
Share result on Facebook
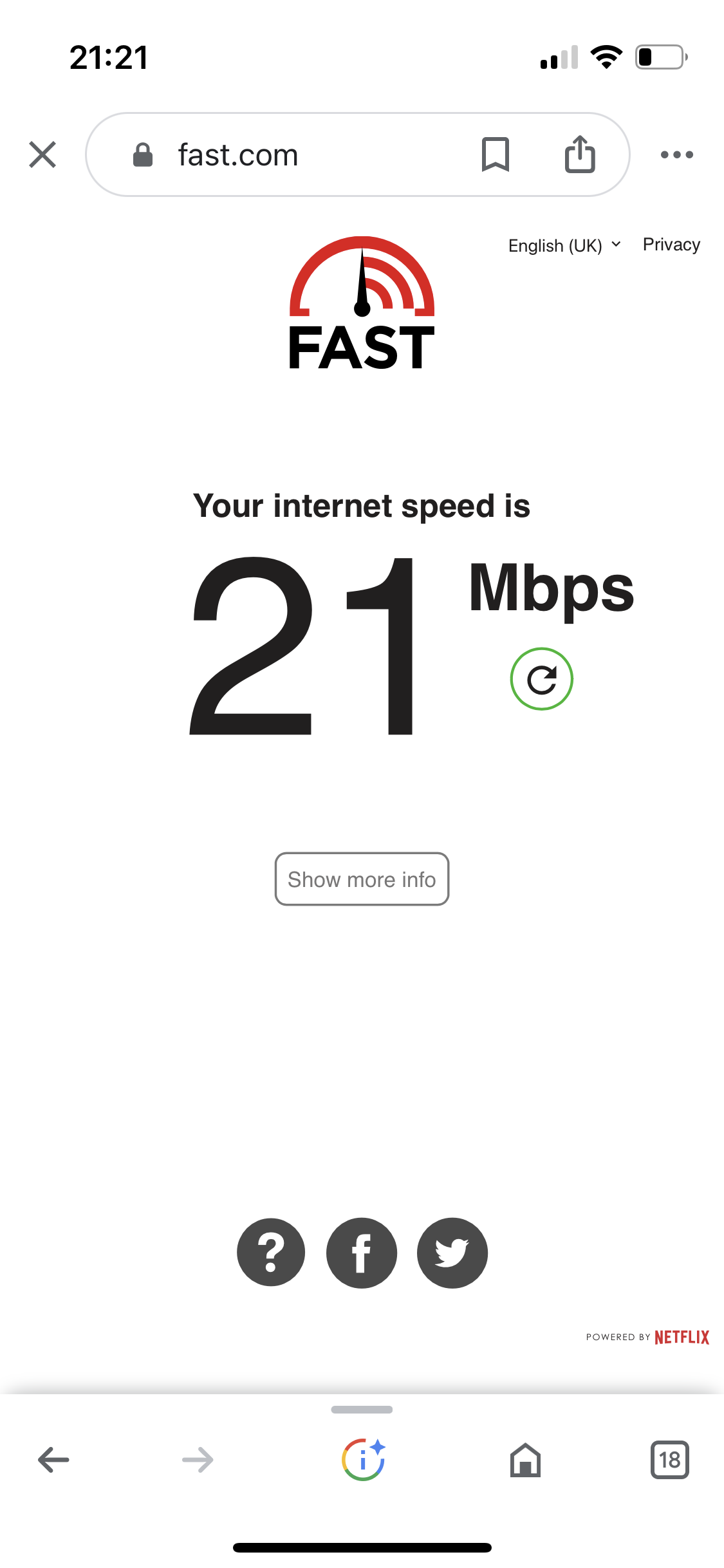362,1253
